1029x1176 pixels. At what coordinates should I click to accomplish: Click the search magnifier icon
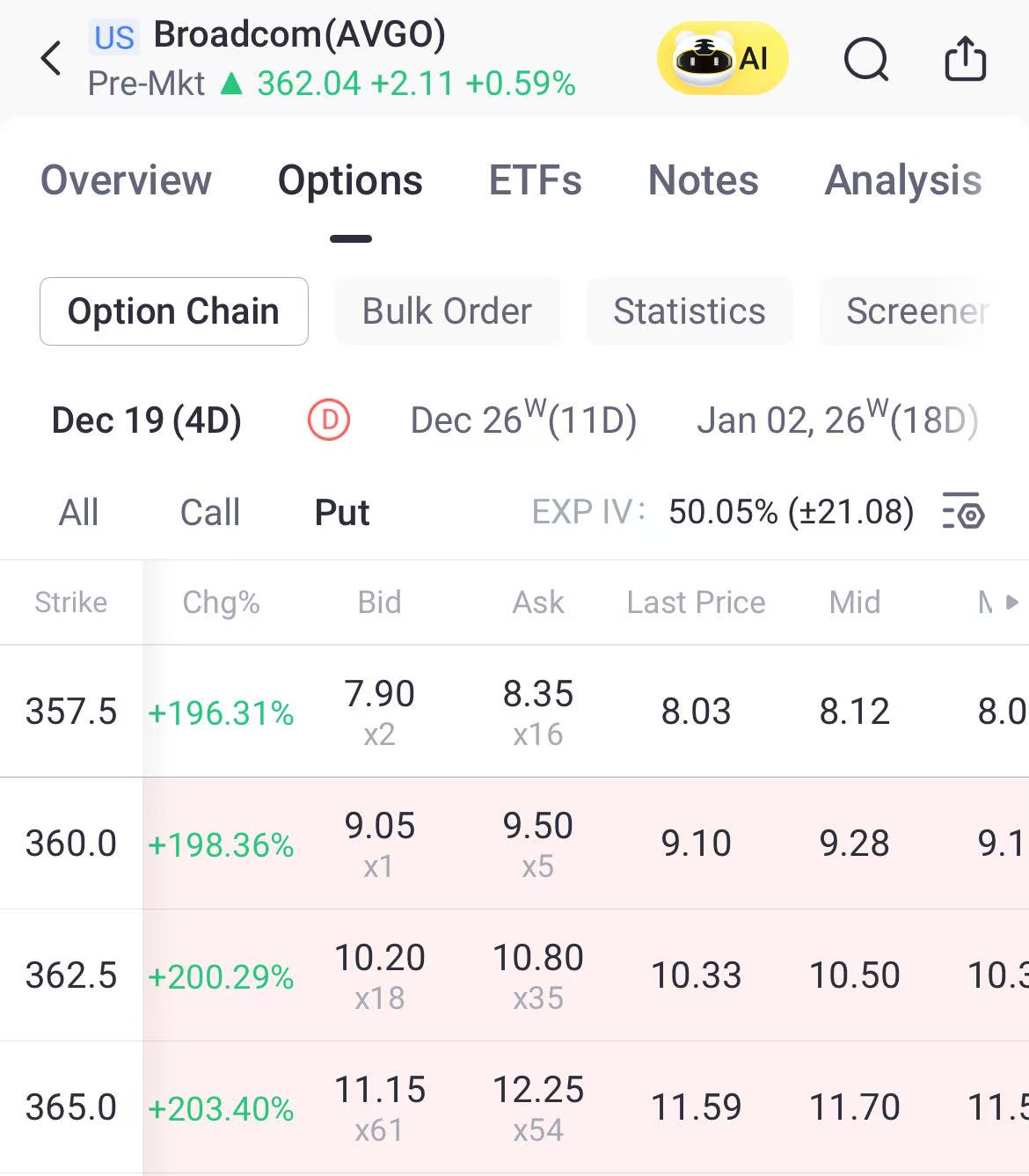(865, 60)
